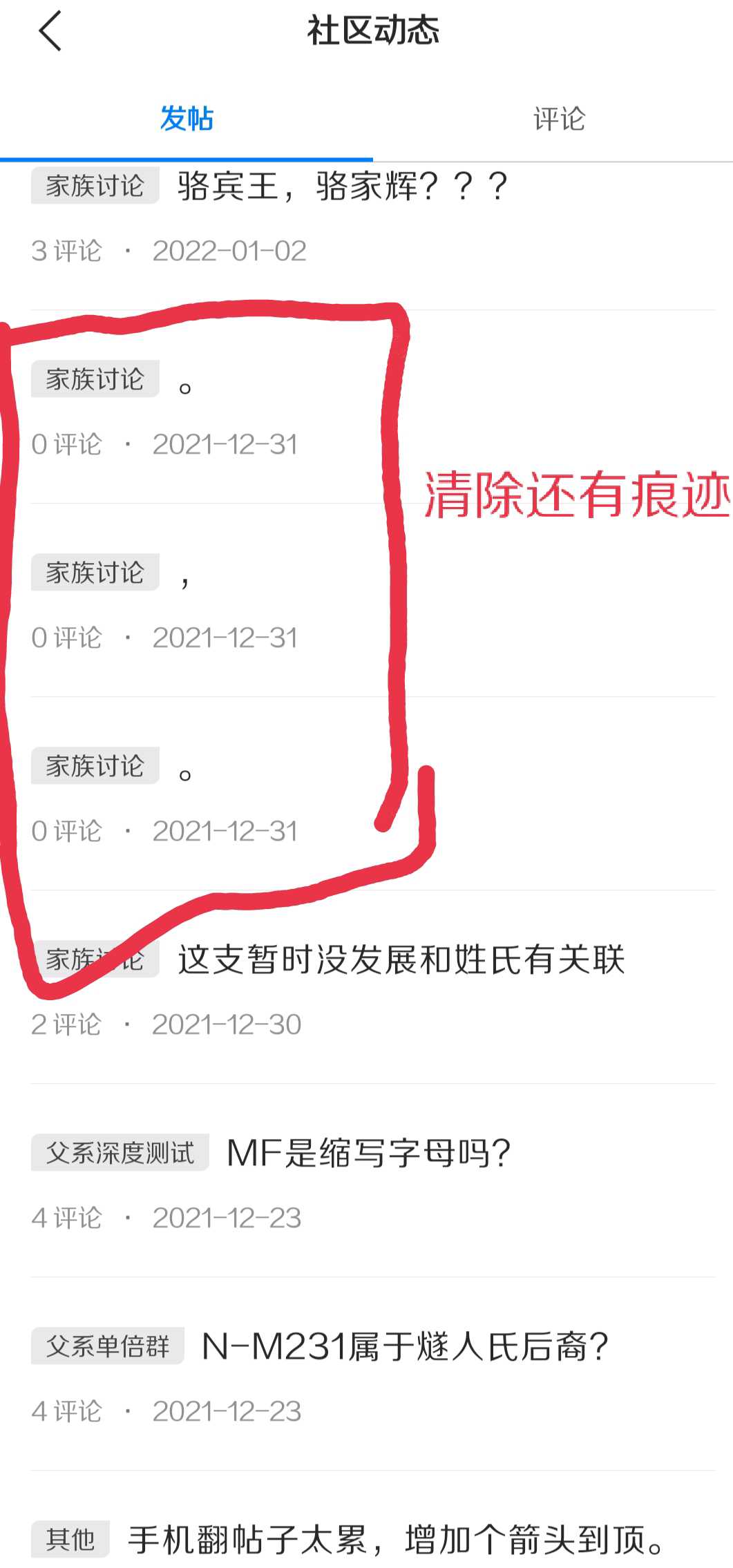This screenshot has width=733, height=1568.
Task: Open the post 这支暂时没发展和姓氏有关联
Action: pos(401,960)
